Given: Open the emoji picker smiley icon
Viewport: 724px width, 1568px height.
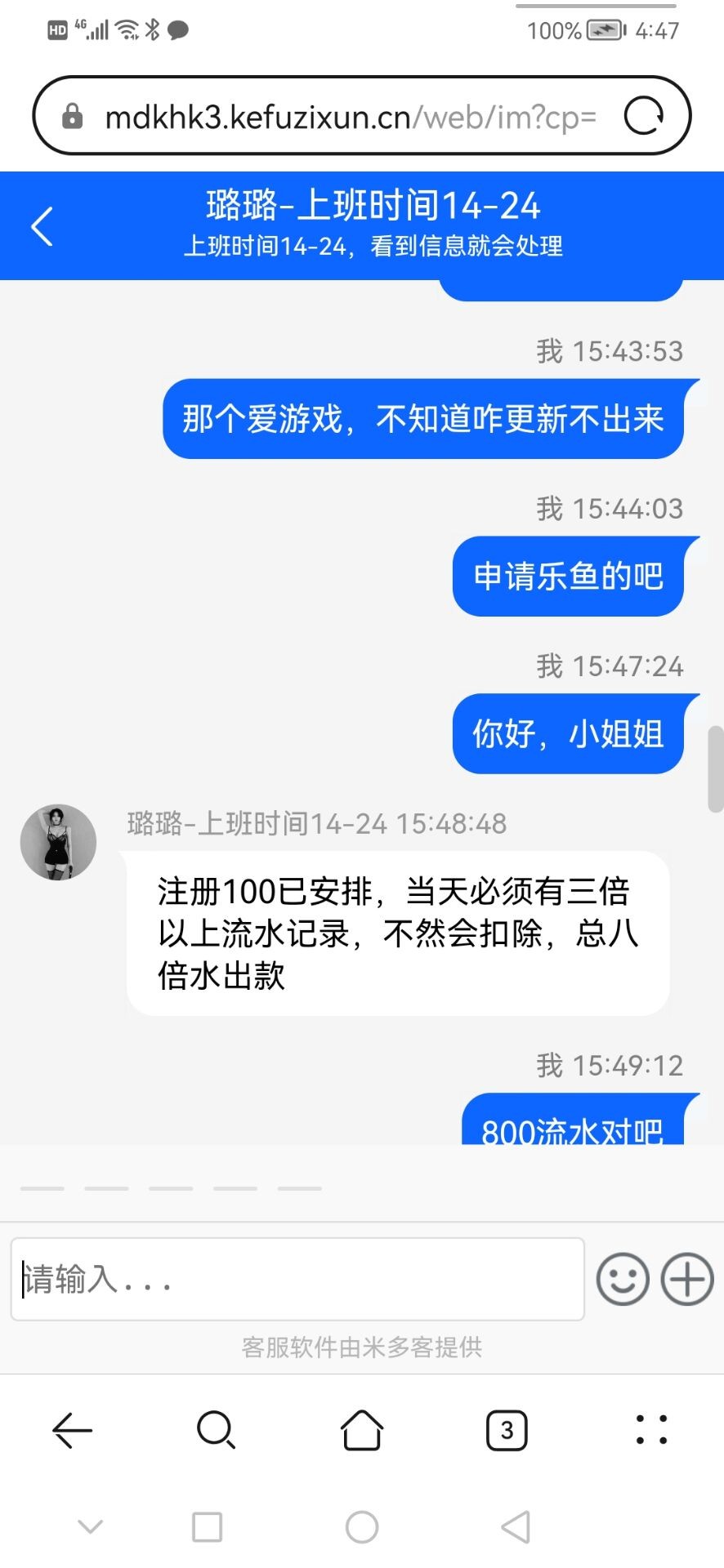Looking at the screenshot, I should pyautogui.click(x=623, y=1279).
